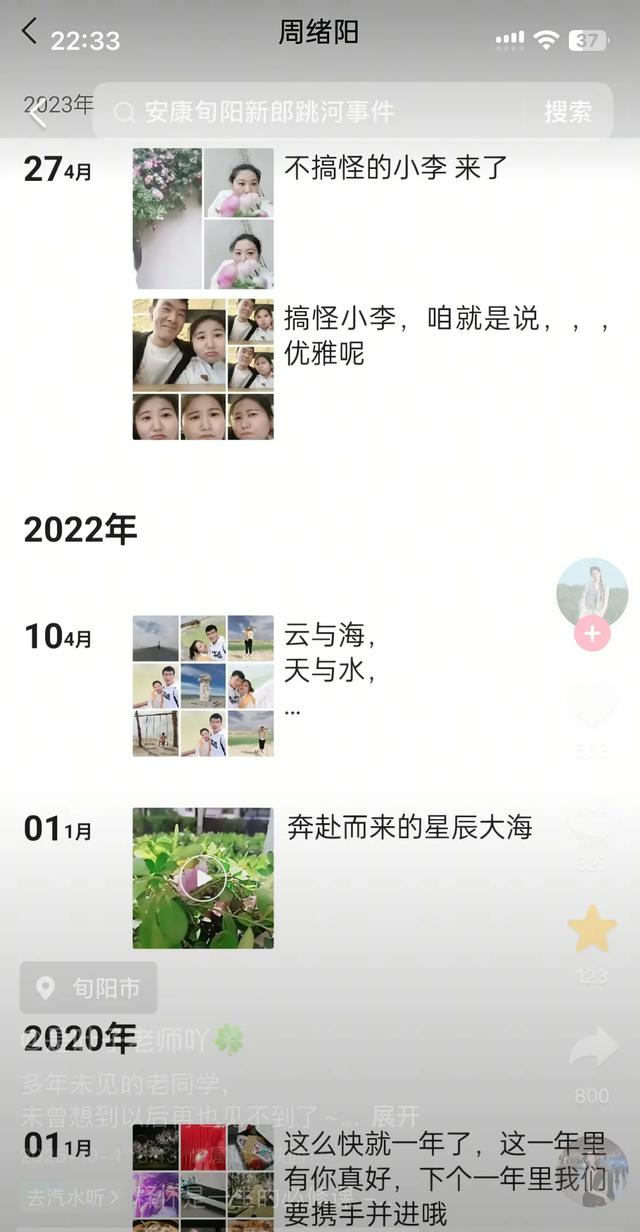Open the 旬阳市 location tag
Image resolution: width=640 pixels, height=1232 pixels.
click(x=88, y=989)
